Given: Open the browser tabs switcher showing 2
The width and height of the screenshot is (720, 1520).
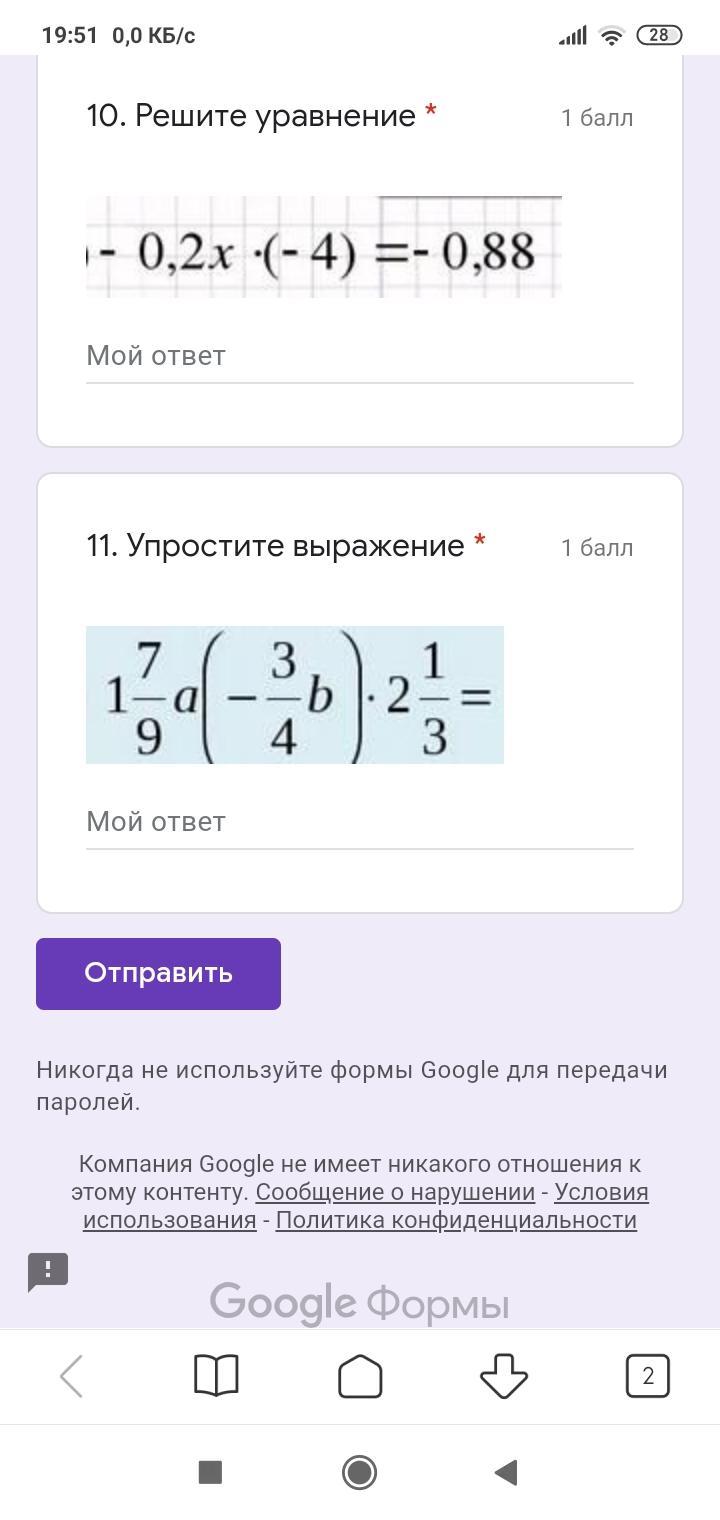Looking at the screenshot, I should click(647, 1377).
